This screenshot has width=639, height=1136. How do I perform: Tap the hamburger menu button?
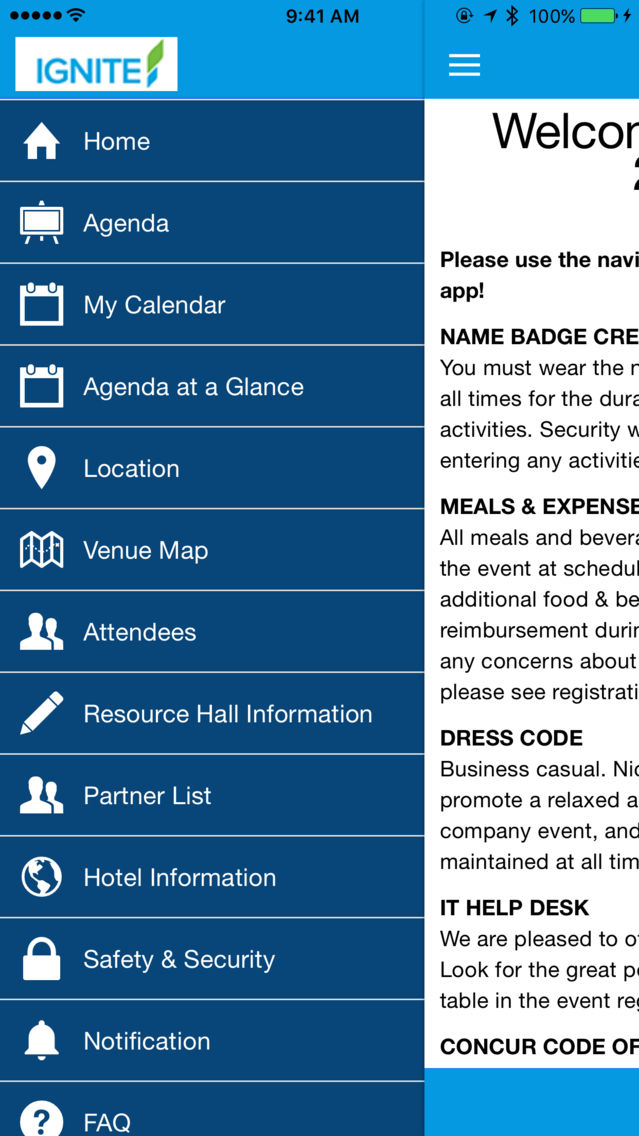tap(464, 65)
